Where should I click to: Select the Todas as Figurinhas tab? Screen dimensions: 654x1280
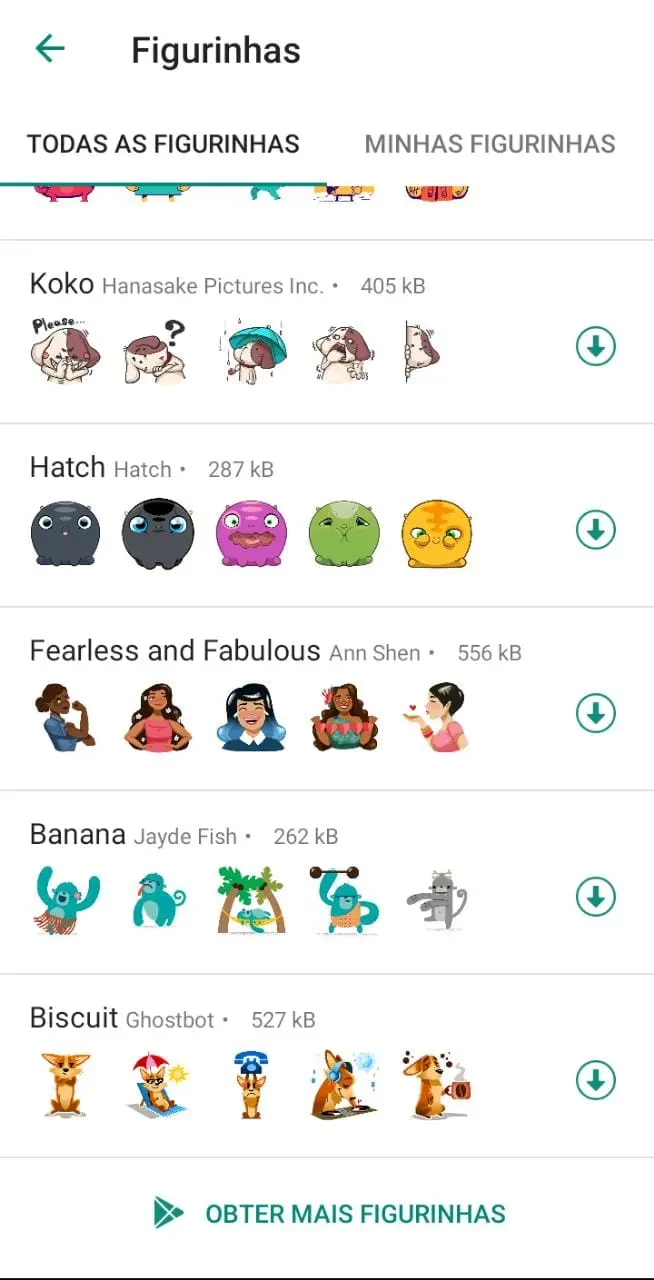[x=163, y=144]
